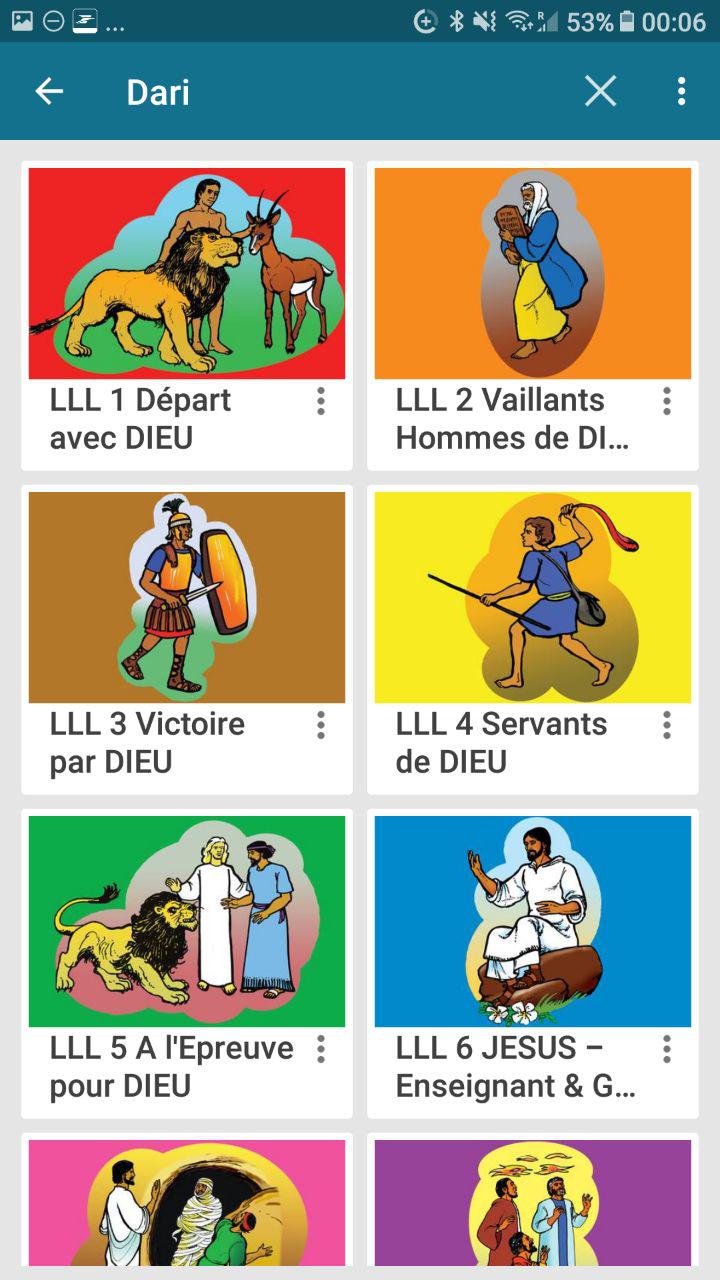Image resolution: width=720 pixels, height=1280 pixels.
Task: Show more options for LLL 2 Vaillants Hommes
Action: [x=666, y=402]
